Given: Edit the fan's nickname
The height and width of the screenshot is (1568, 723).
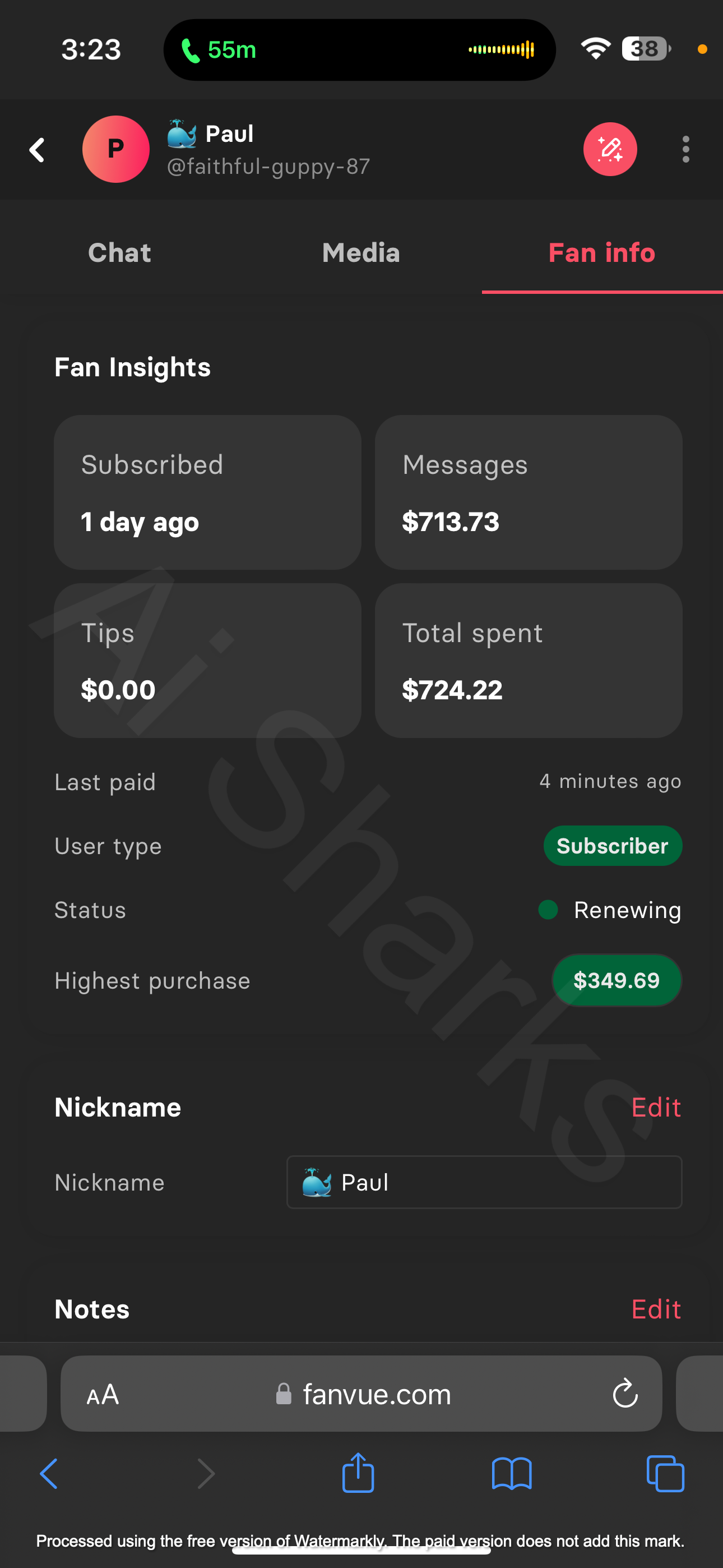Looking at the screenshot, I should coord(655,1107).
